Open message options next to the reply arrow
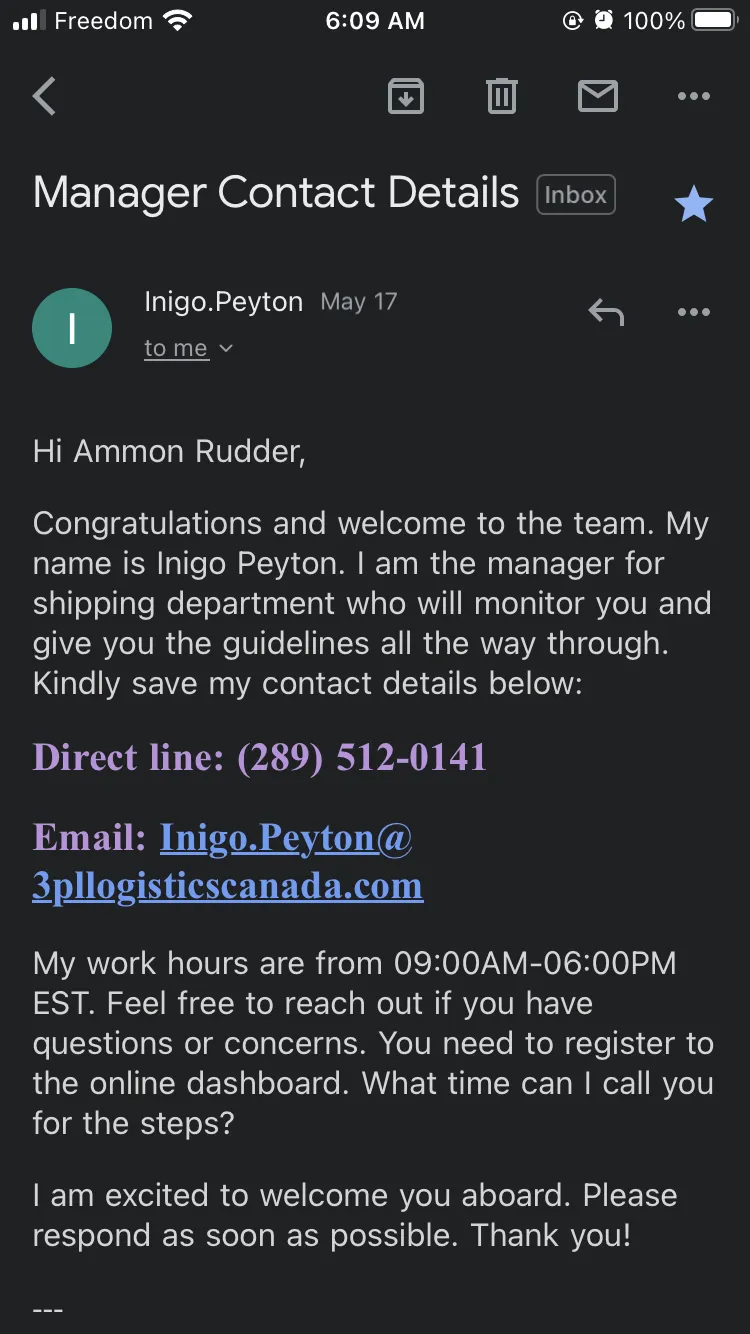 (693, 312)
